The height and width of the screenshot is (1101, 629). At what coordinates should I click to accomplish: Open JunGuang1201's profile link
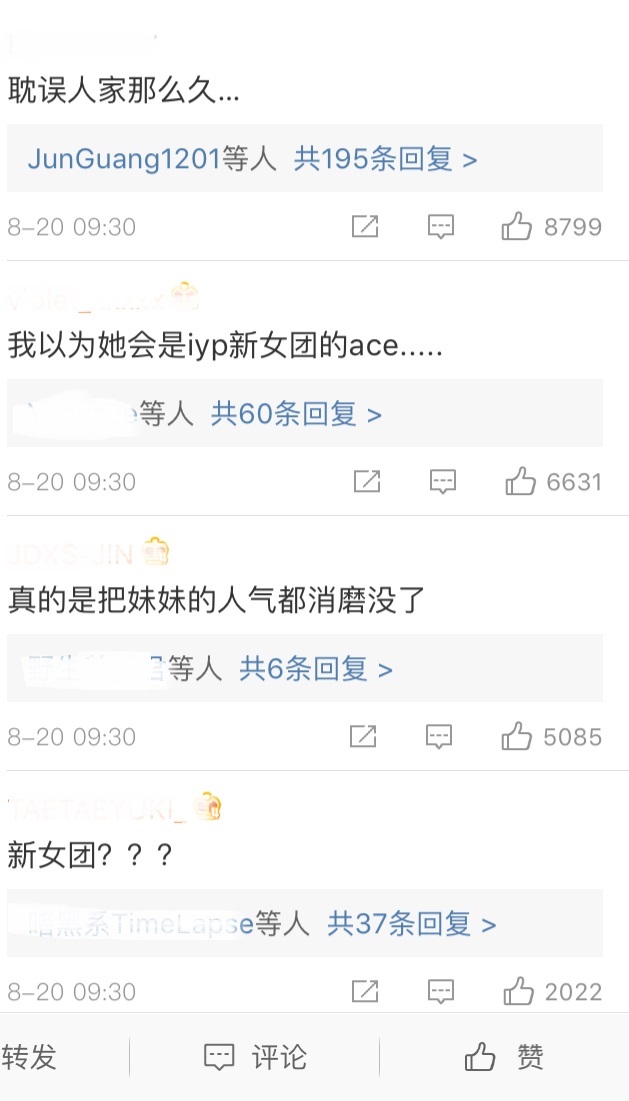pos(124,159)
